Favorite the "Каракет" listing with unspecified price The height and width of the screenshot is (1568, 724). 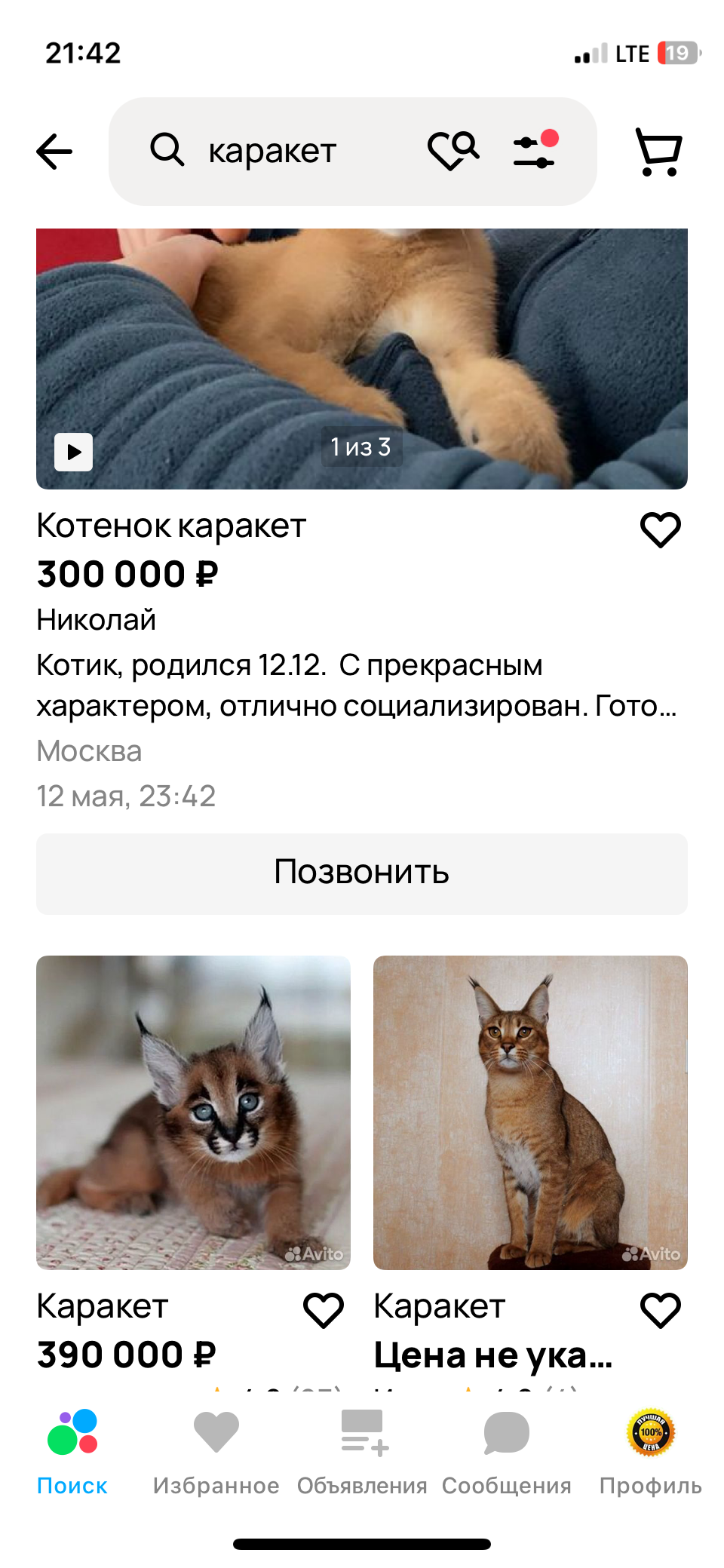(x=660, y=1310)
